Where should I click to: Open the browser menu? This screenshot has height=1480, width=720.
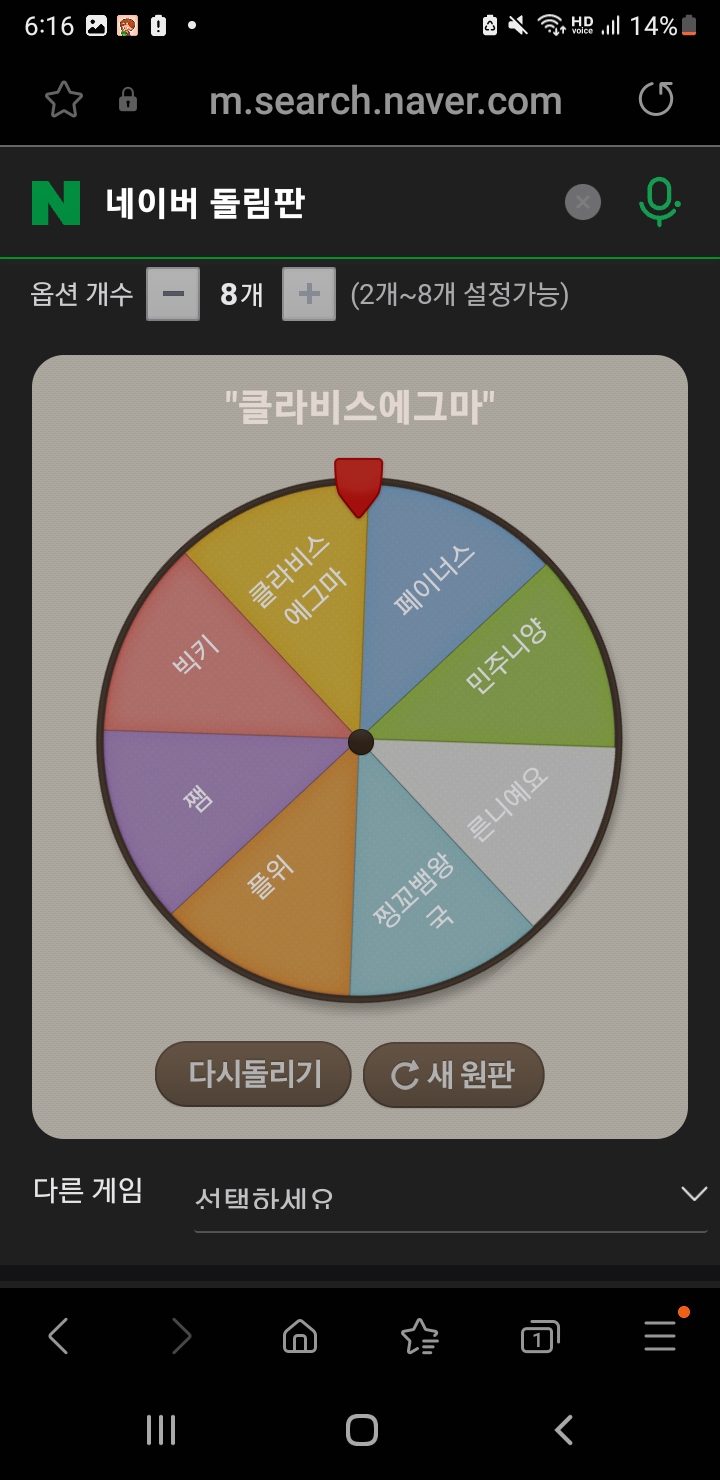(x=660, y=1335)
